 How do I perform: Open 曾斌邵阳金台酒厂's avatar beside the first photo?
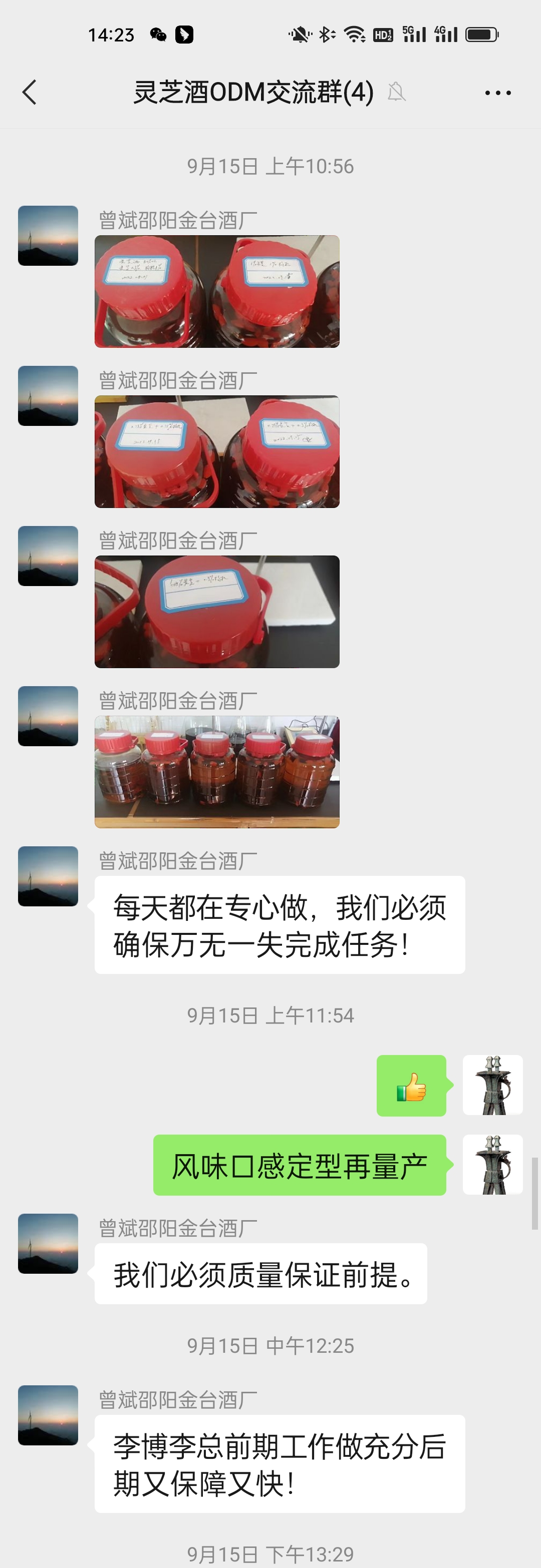click(x=48, y=236)
